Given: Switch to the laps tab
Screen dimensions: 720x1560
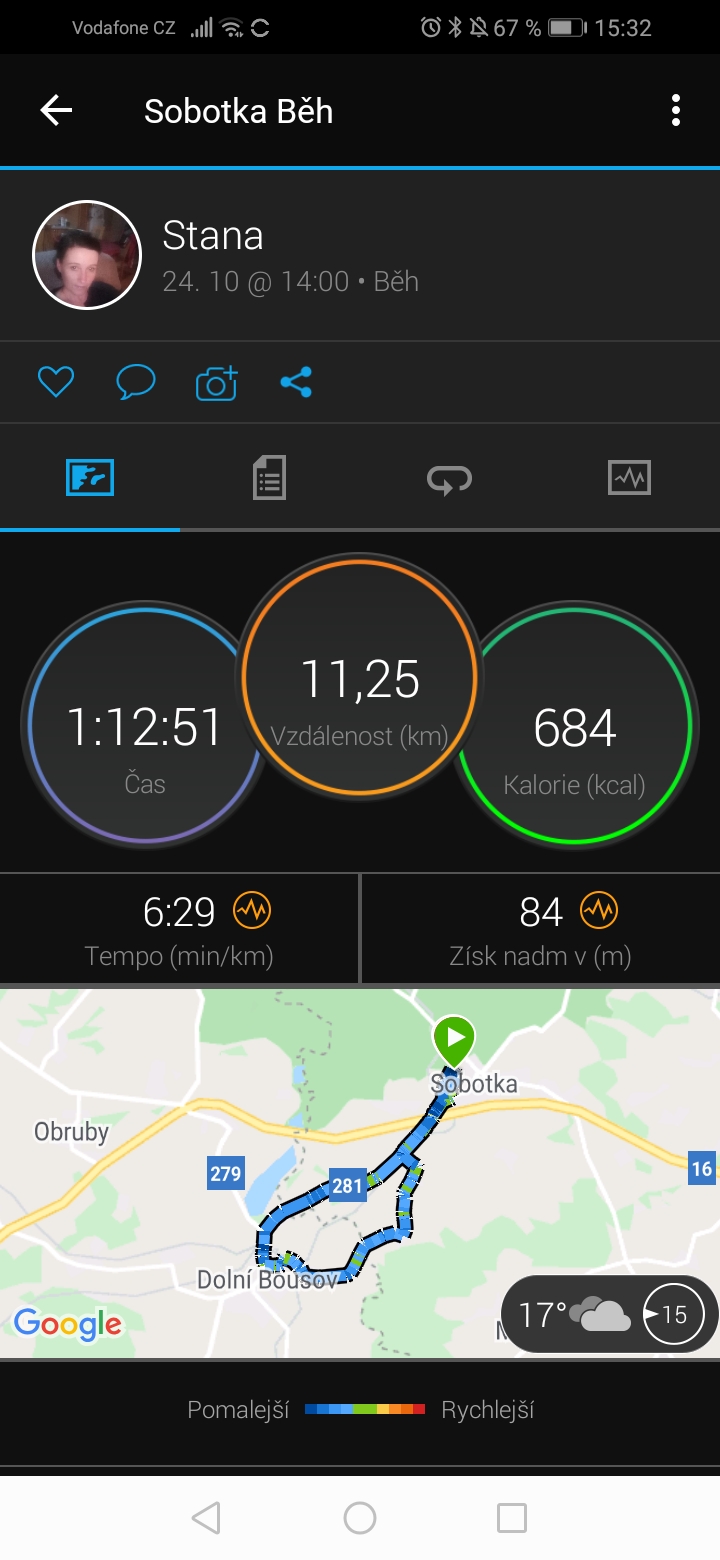Looking at the screenshot, I should pos(449,479).
